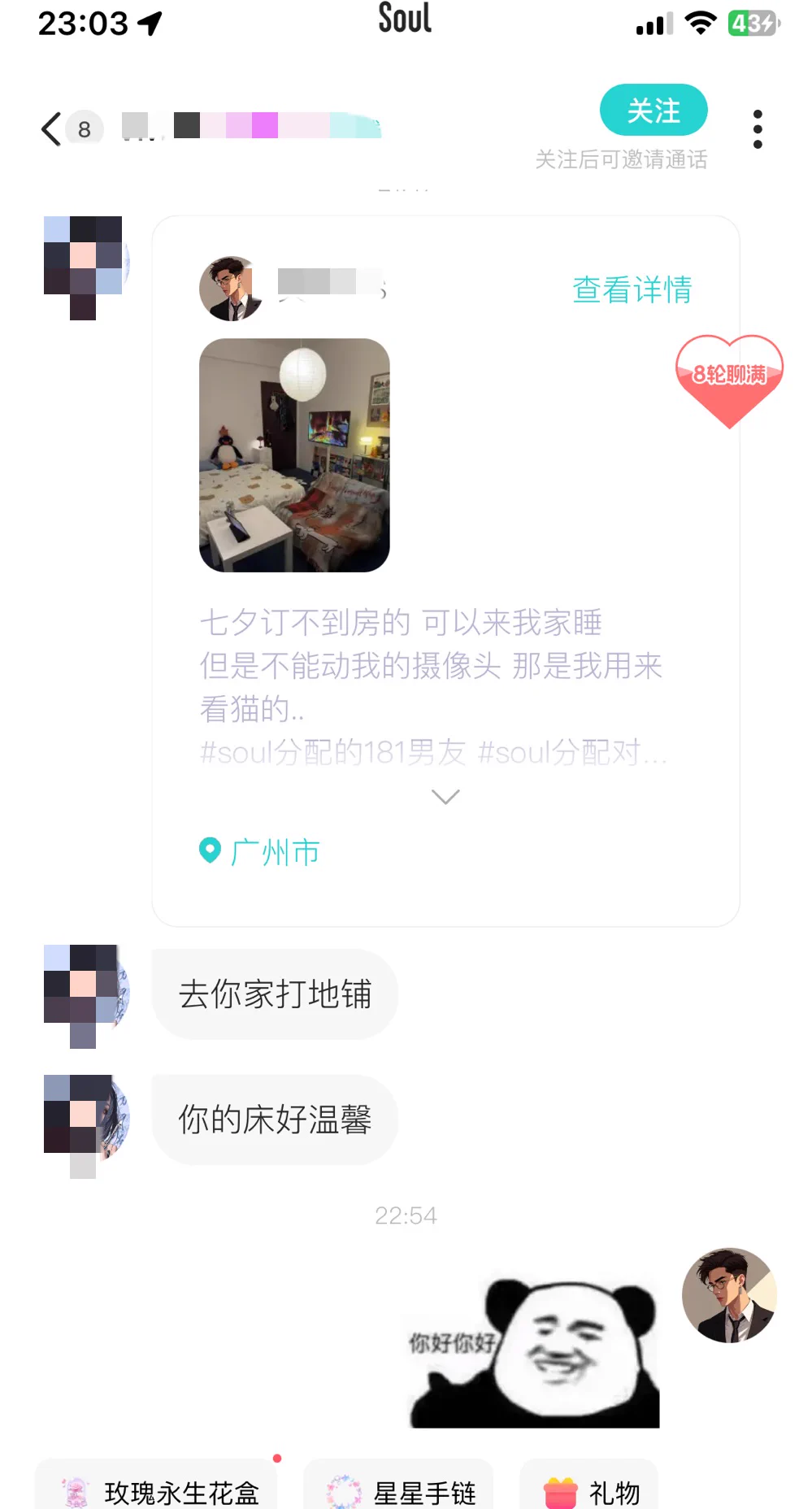812x1509 pixels.
Task: Open the post author's avatar in card
Action: pos(231,289)
